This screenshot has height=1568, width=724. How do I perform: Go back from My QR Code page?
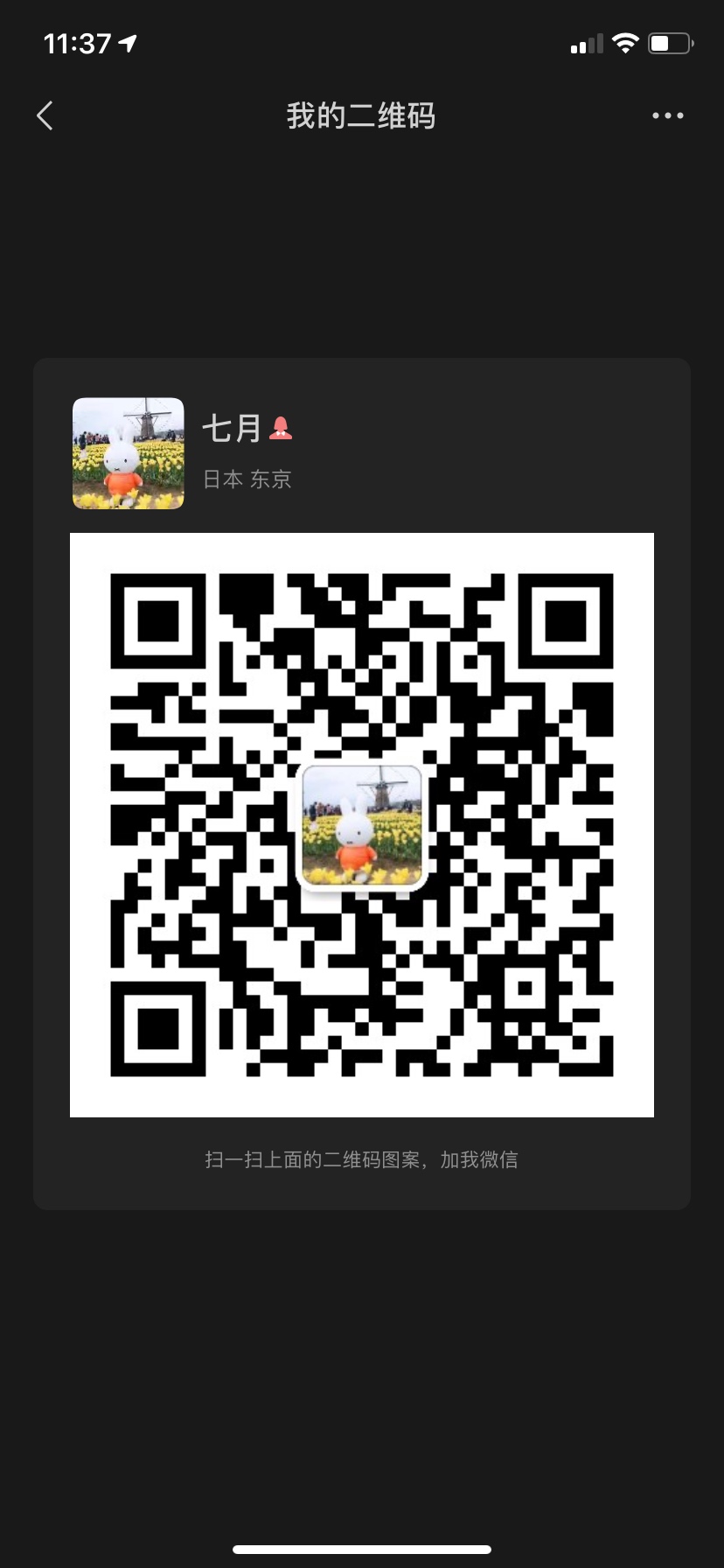click(45, 115)
